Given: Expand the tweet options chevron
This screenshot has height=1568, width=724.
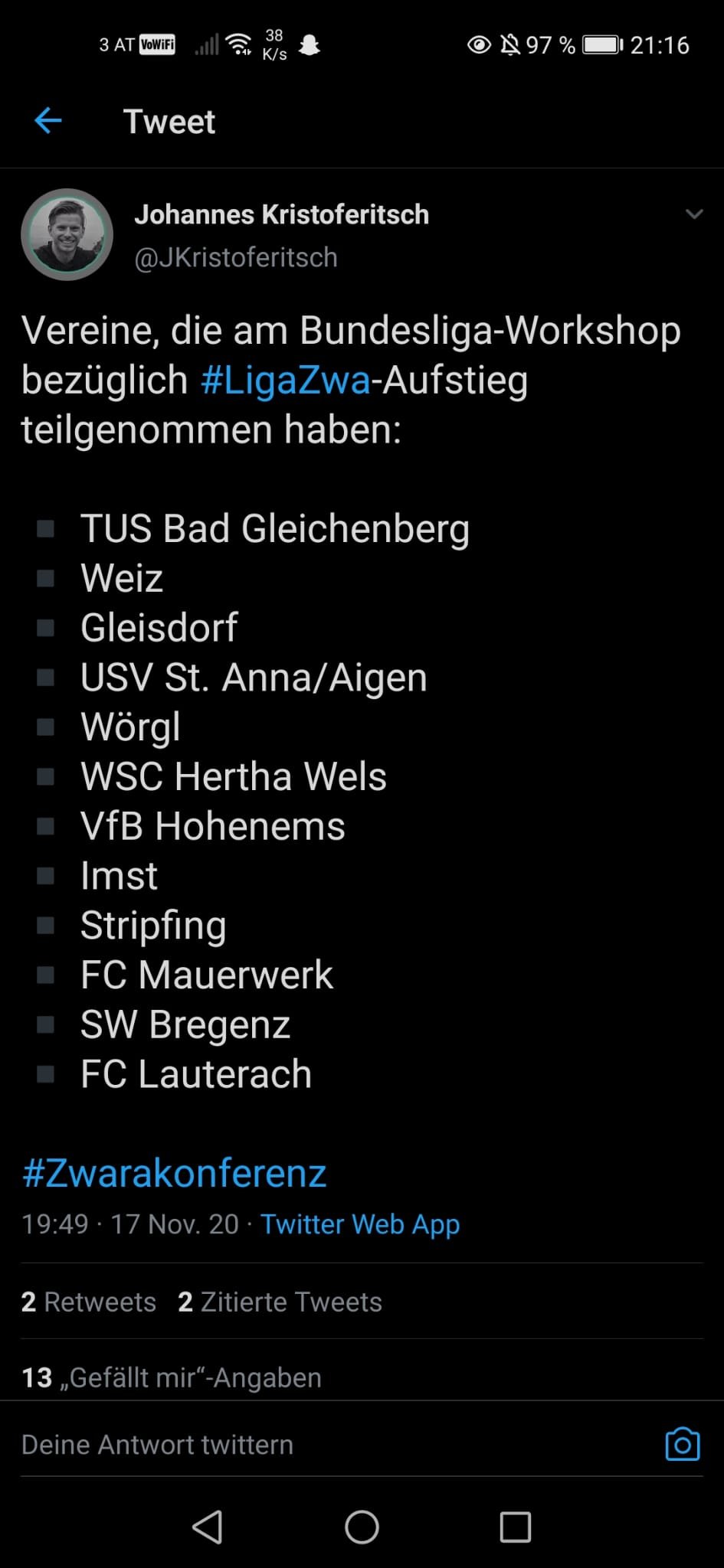Looking at the screenshot, I should click(x=694, y=214).
